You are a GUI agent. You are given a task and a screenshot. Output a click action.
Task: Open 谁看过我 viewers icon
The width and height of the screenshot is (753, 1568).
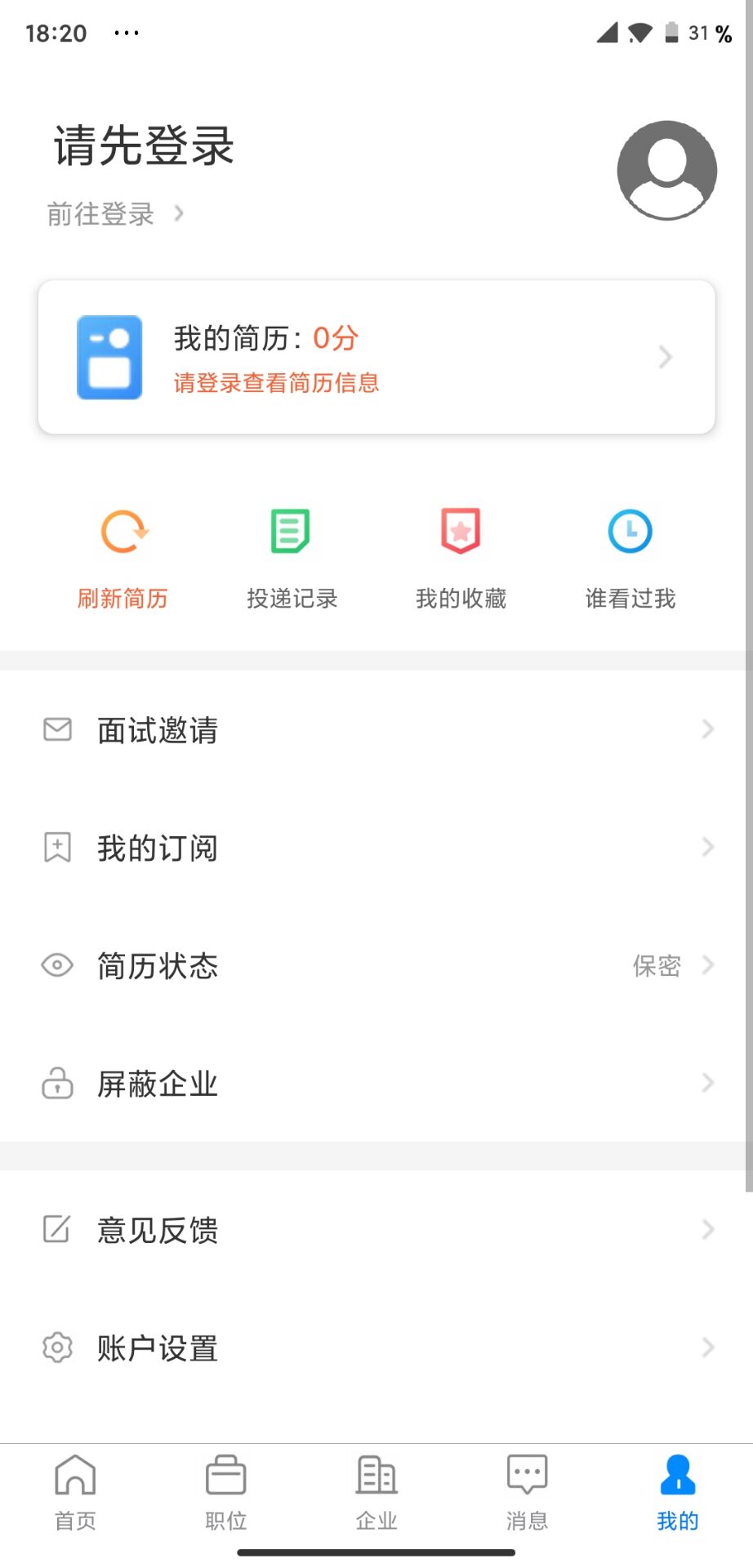click(630, 532)
